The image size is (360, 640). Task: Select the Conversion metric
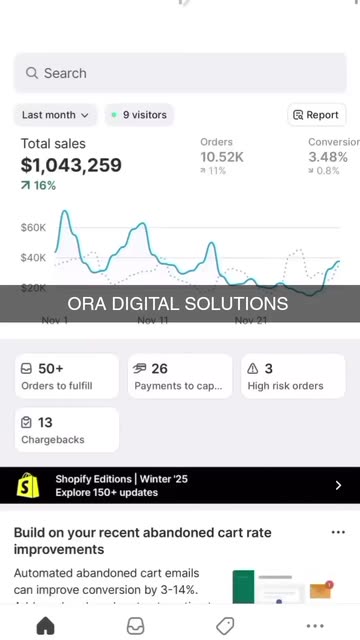coord(333,156)
